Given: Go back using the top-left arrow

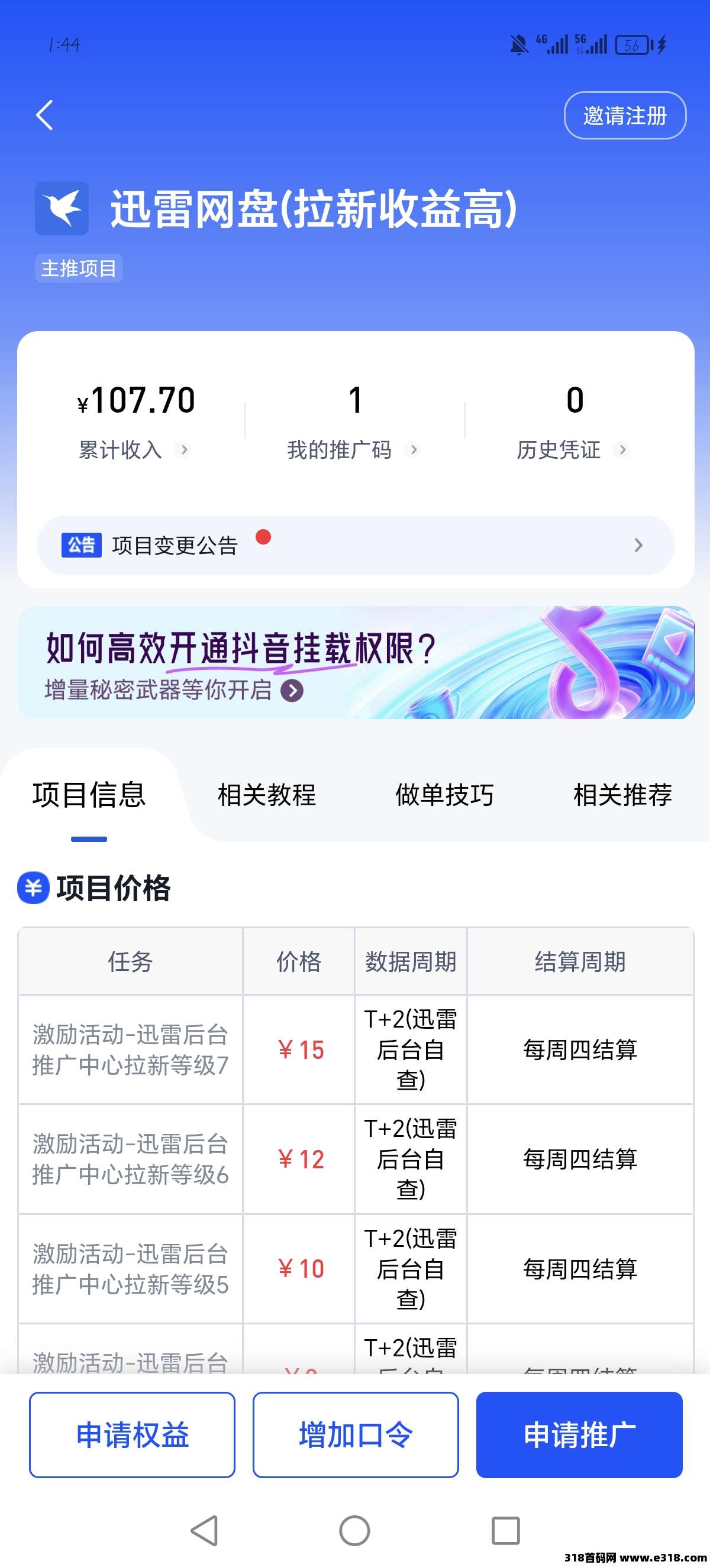Looking at the screenshot, I should pos(44,115).
